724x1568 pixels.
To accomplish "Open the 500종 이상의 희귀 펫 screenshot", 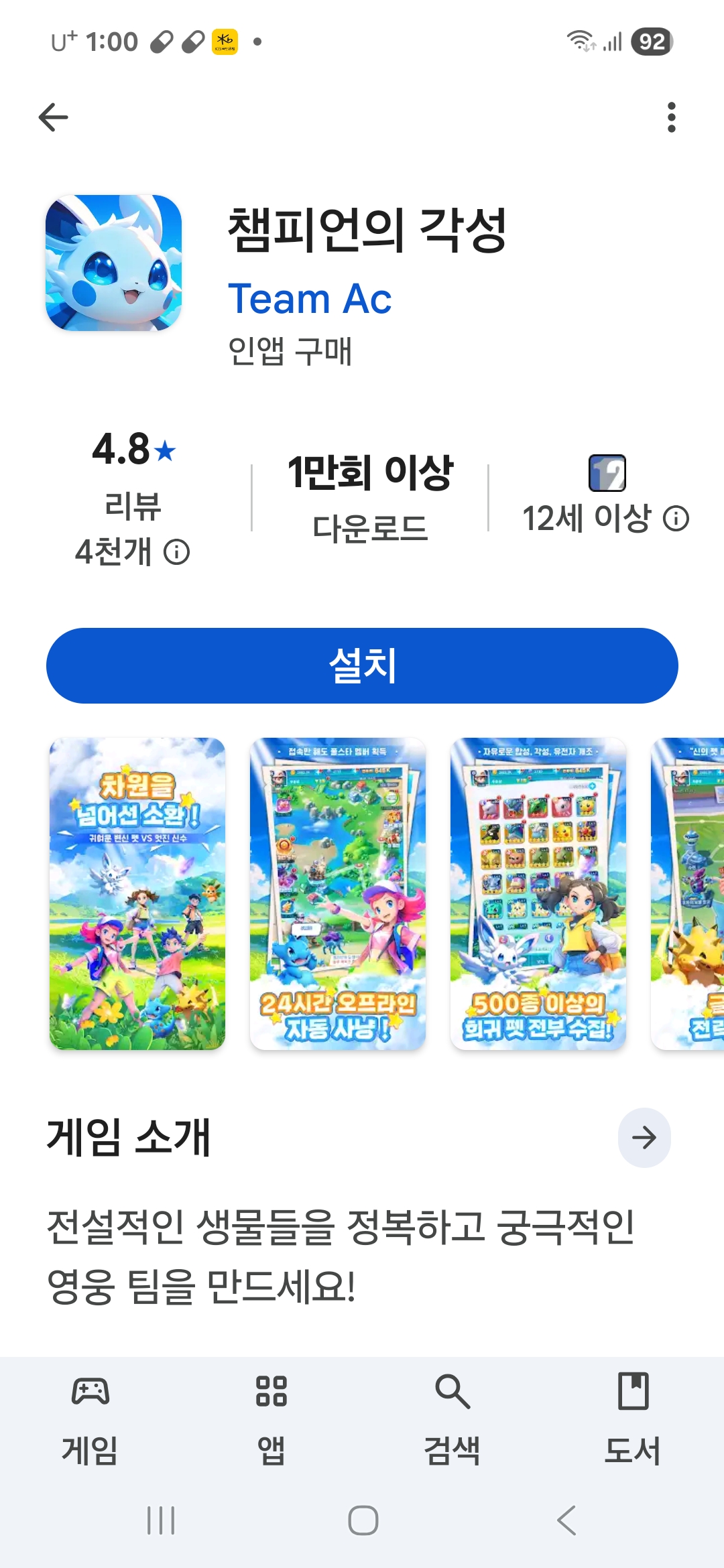I will click(538, 893).
